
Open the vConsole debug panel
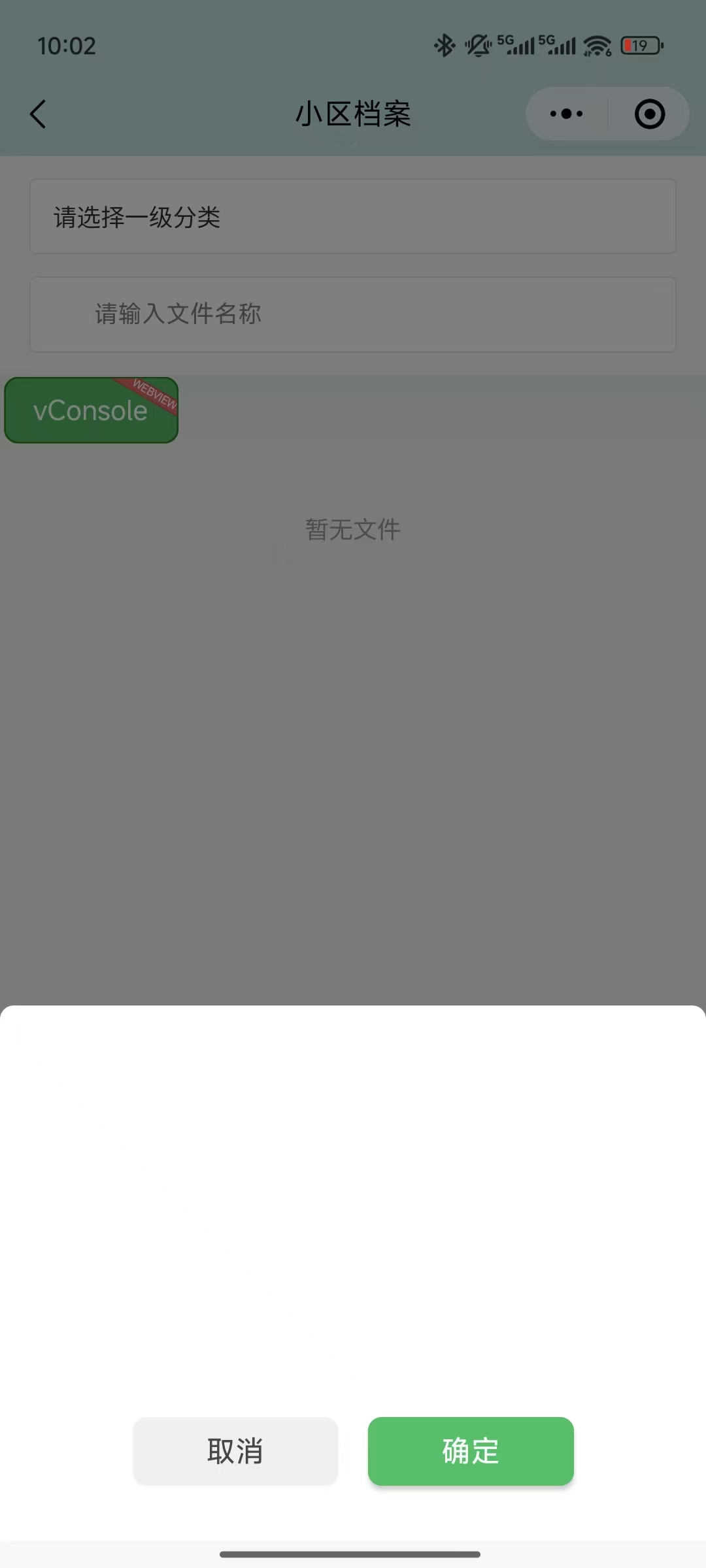pyautogui.click(x=91, y=410)
